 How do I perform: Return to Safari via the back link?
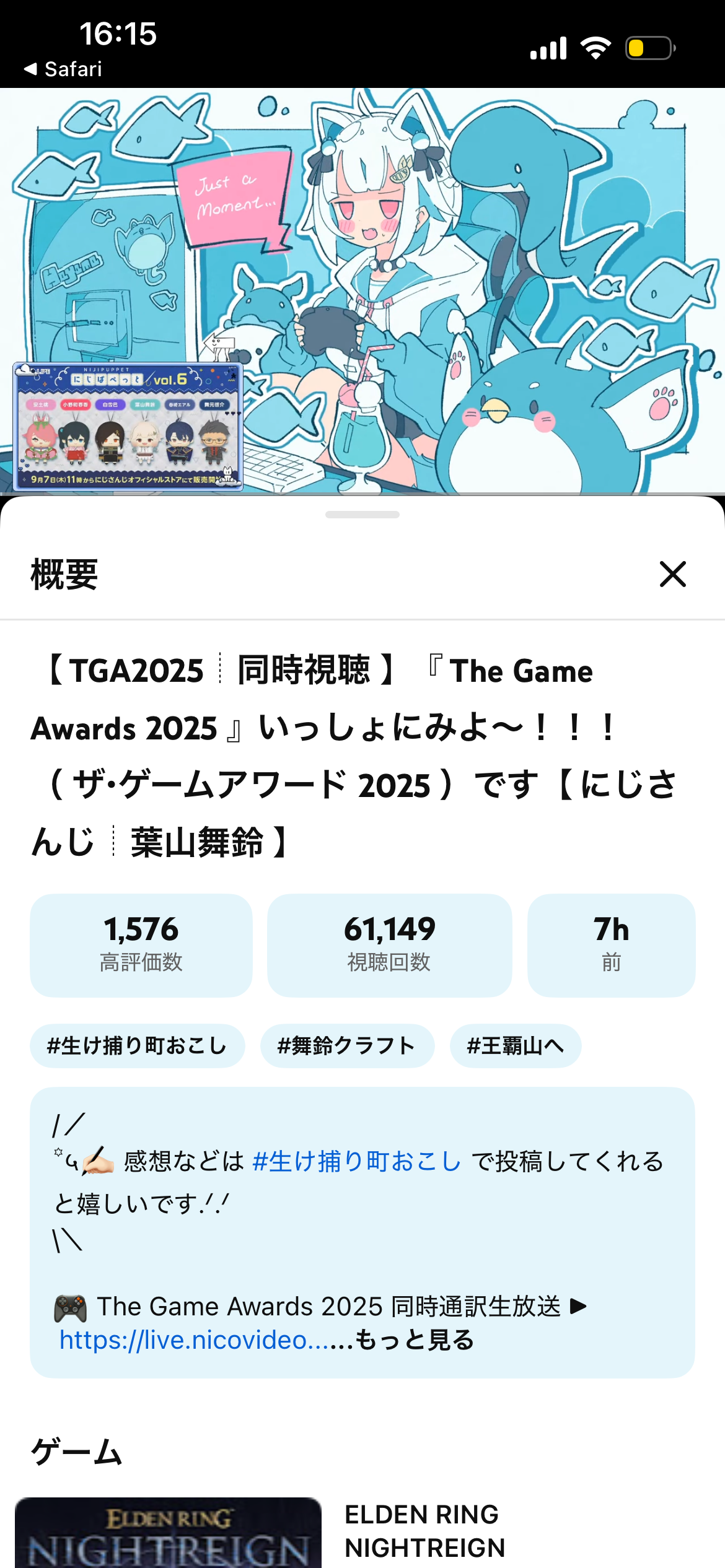pos(63,69)
